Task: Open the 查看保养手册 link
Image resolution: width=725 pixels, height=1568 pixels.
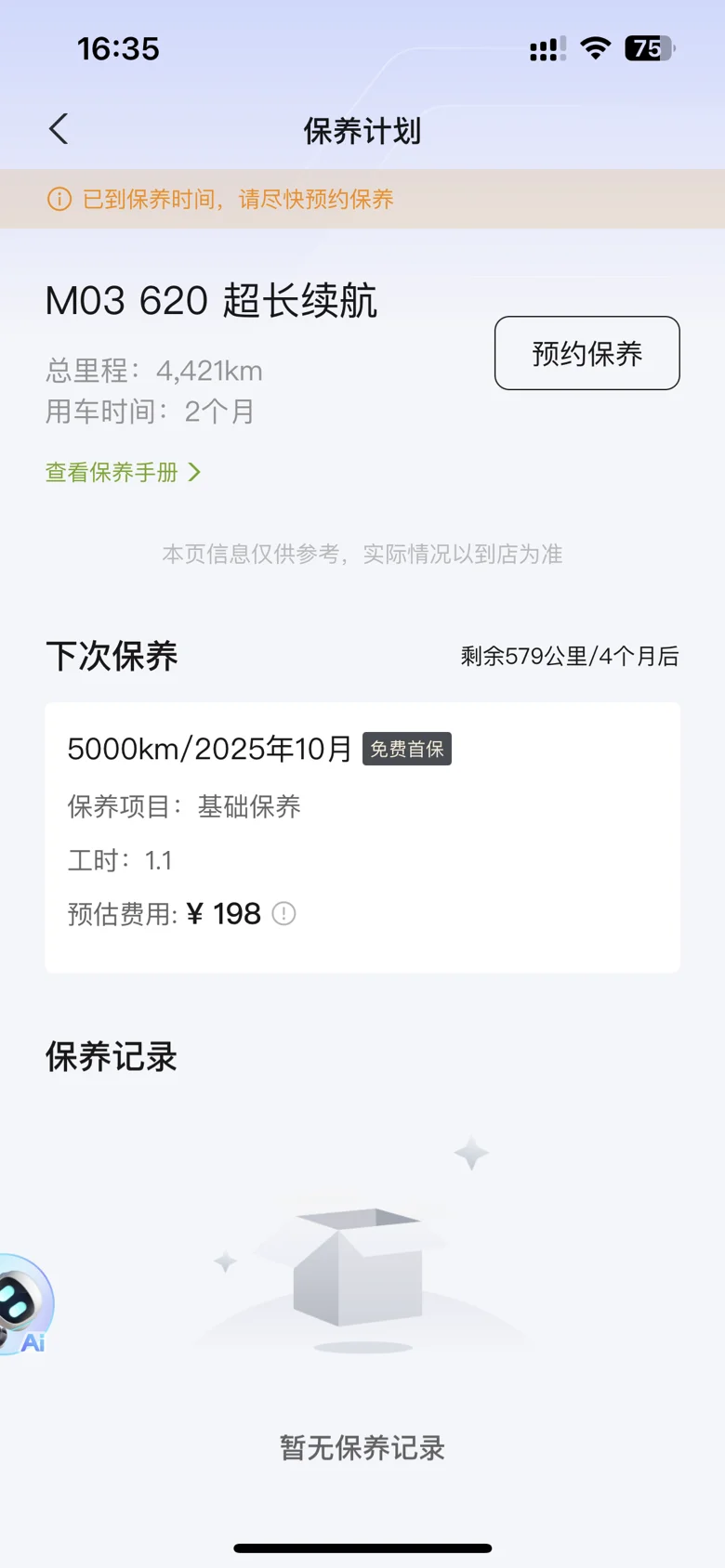Action: coord(123,473)
